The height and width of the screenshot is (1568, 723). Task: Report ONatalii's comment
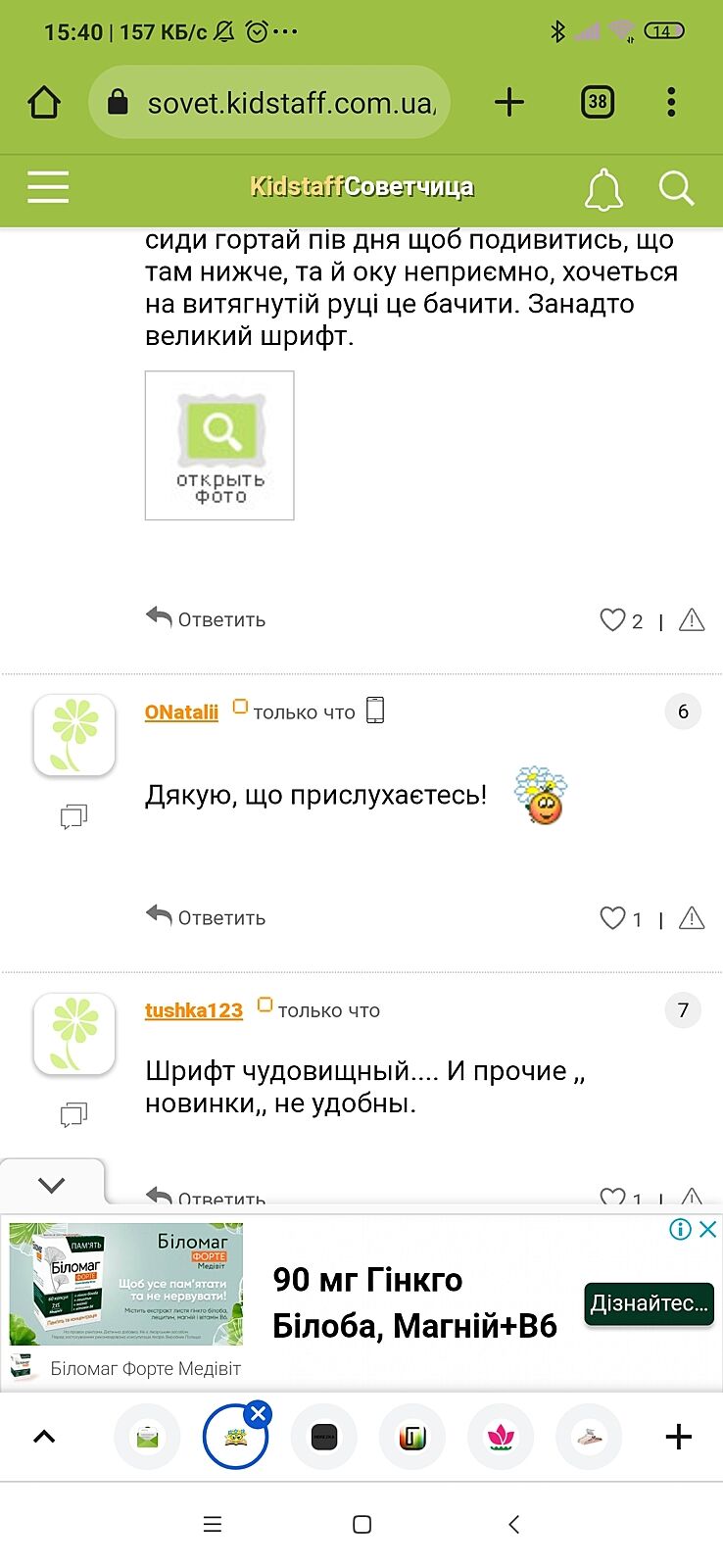click(692, 918)
